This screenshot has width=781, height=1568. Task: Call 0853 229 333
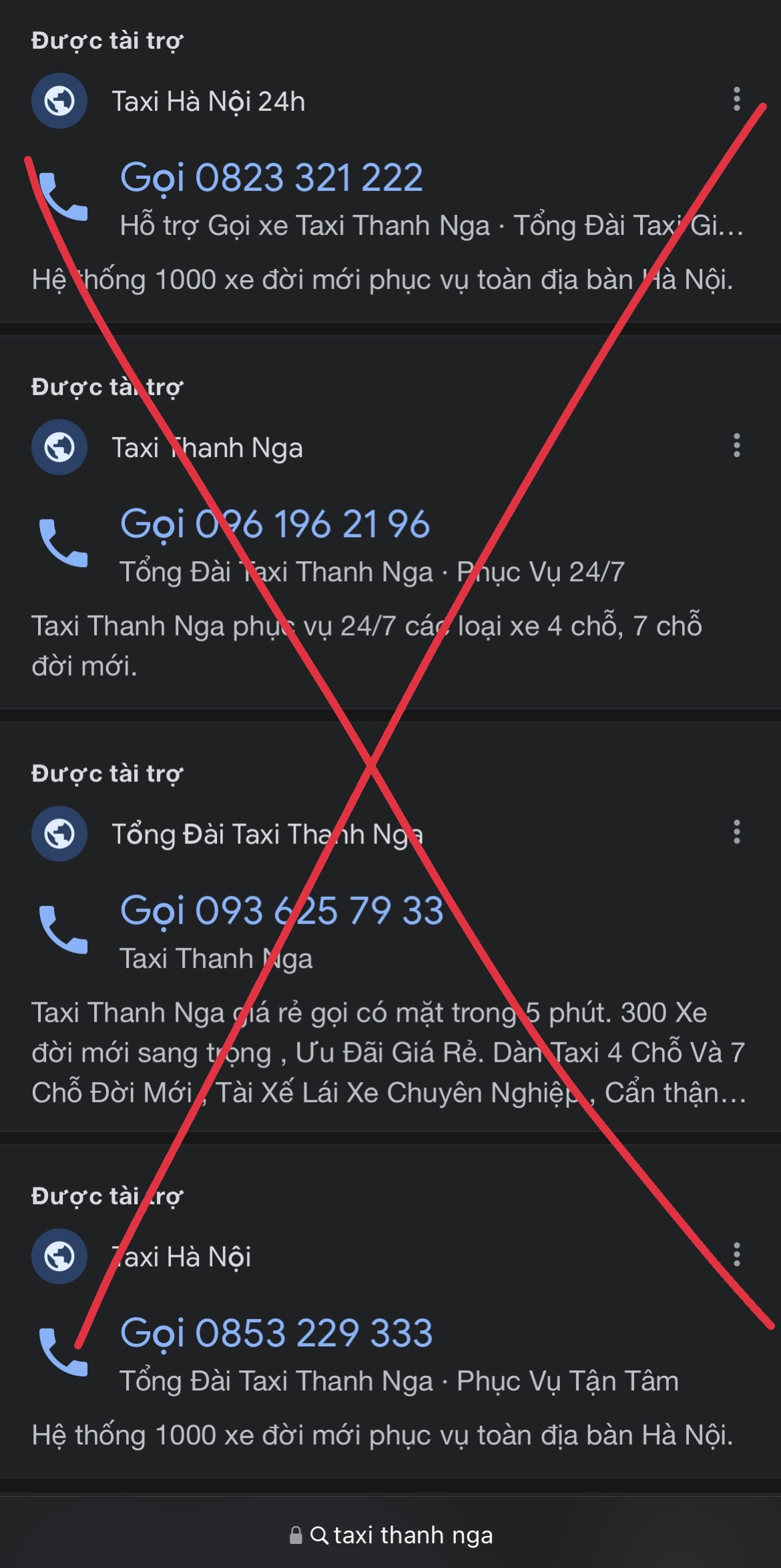276,1333
